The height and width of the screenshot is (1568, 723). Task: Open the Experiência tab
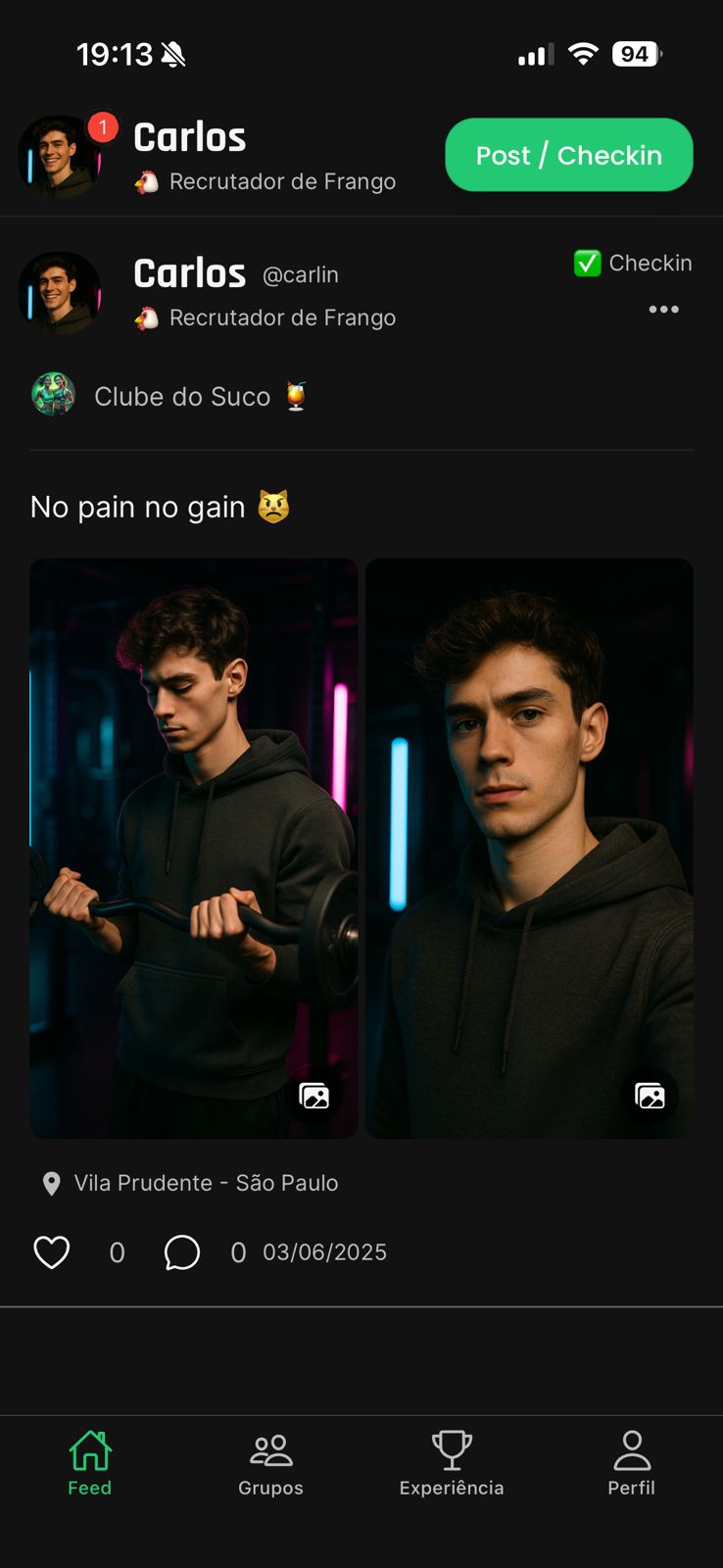click(x=452, y=1462)
